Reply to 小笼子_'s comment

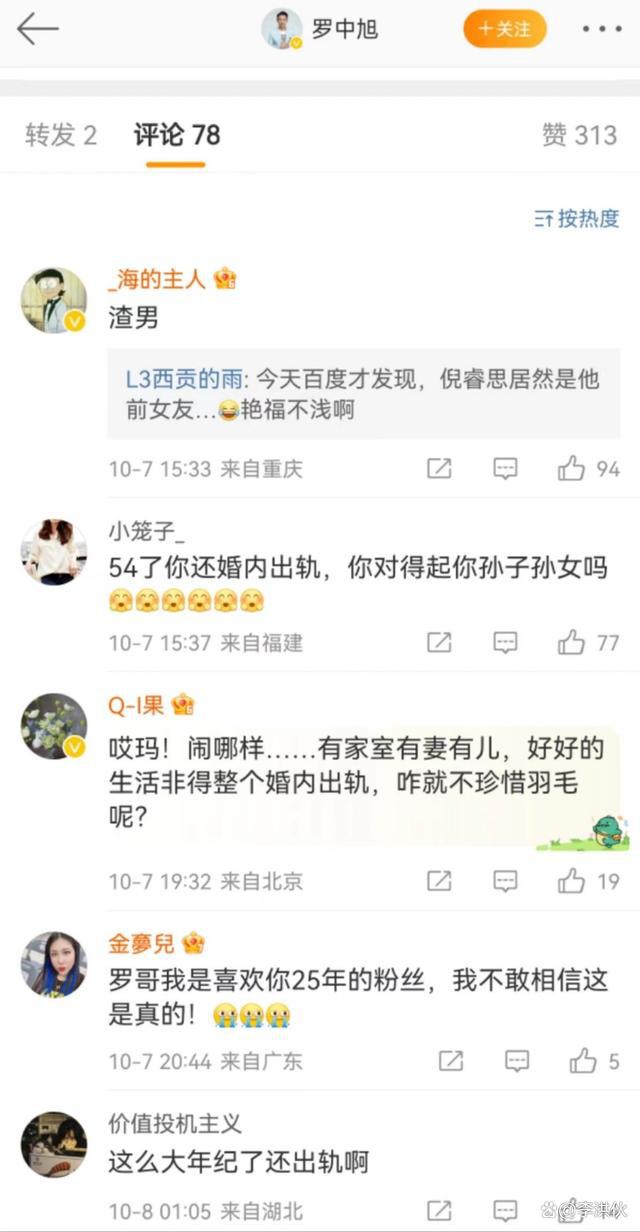coord(505,642)
